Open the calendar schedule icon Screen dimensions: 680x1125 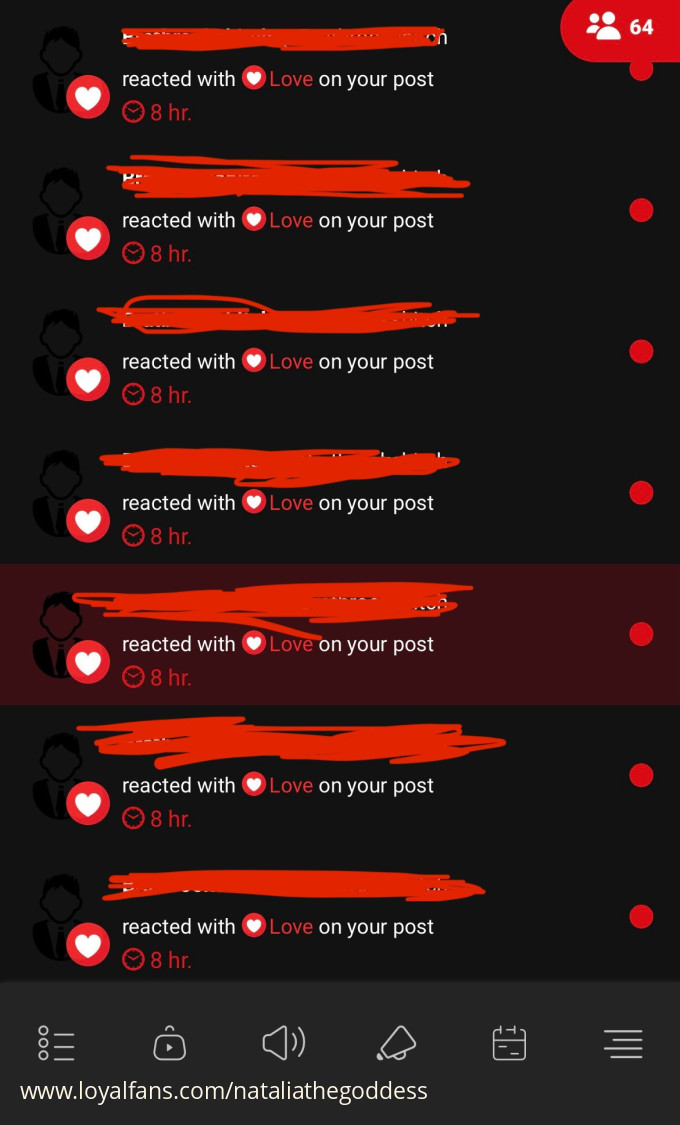click(509, 1043)
